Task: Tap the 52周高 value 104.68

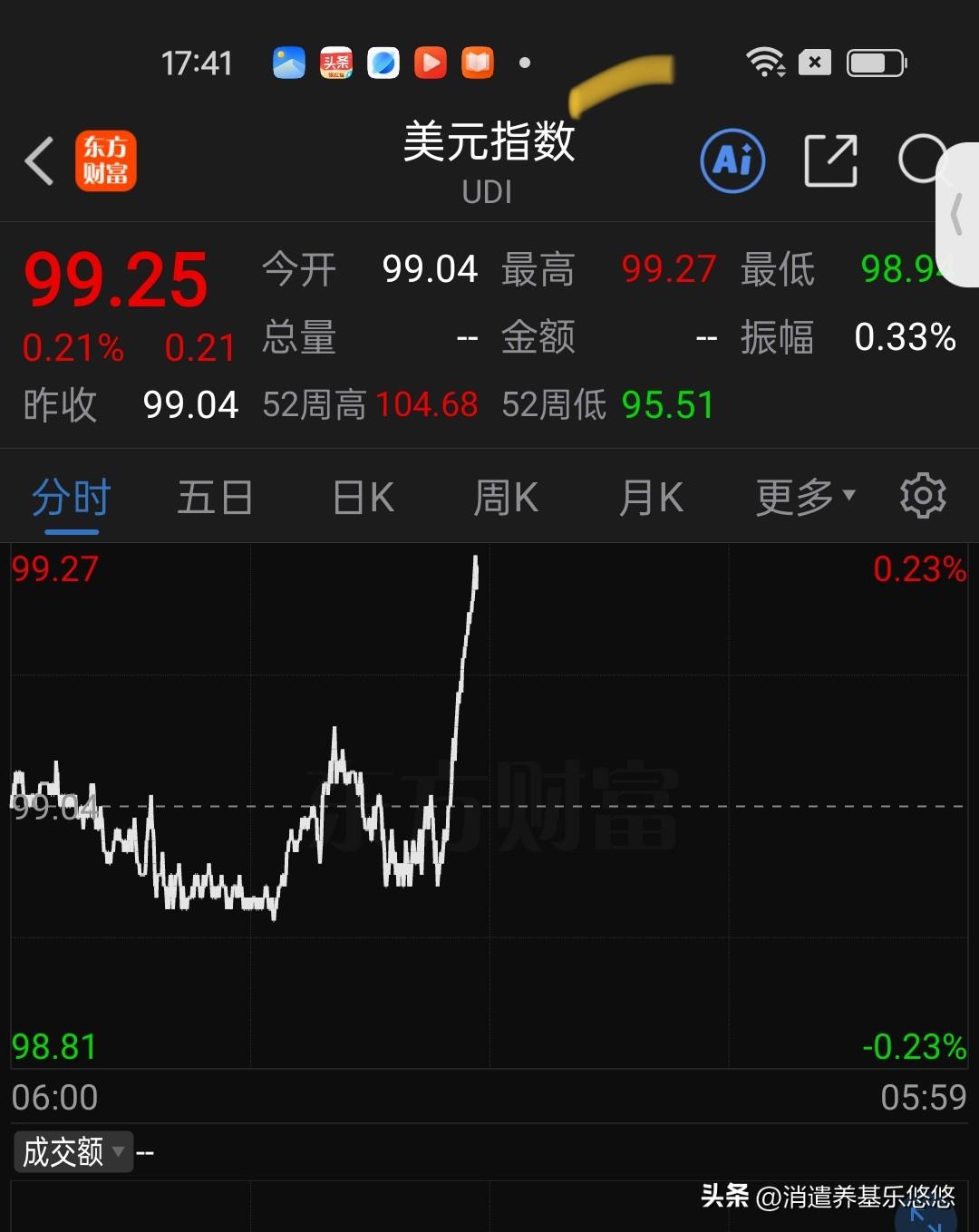Action: pyautogui.click(x=426, y=405)
